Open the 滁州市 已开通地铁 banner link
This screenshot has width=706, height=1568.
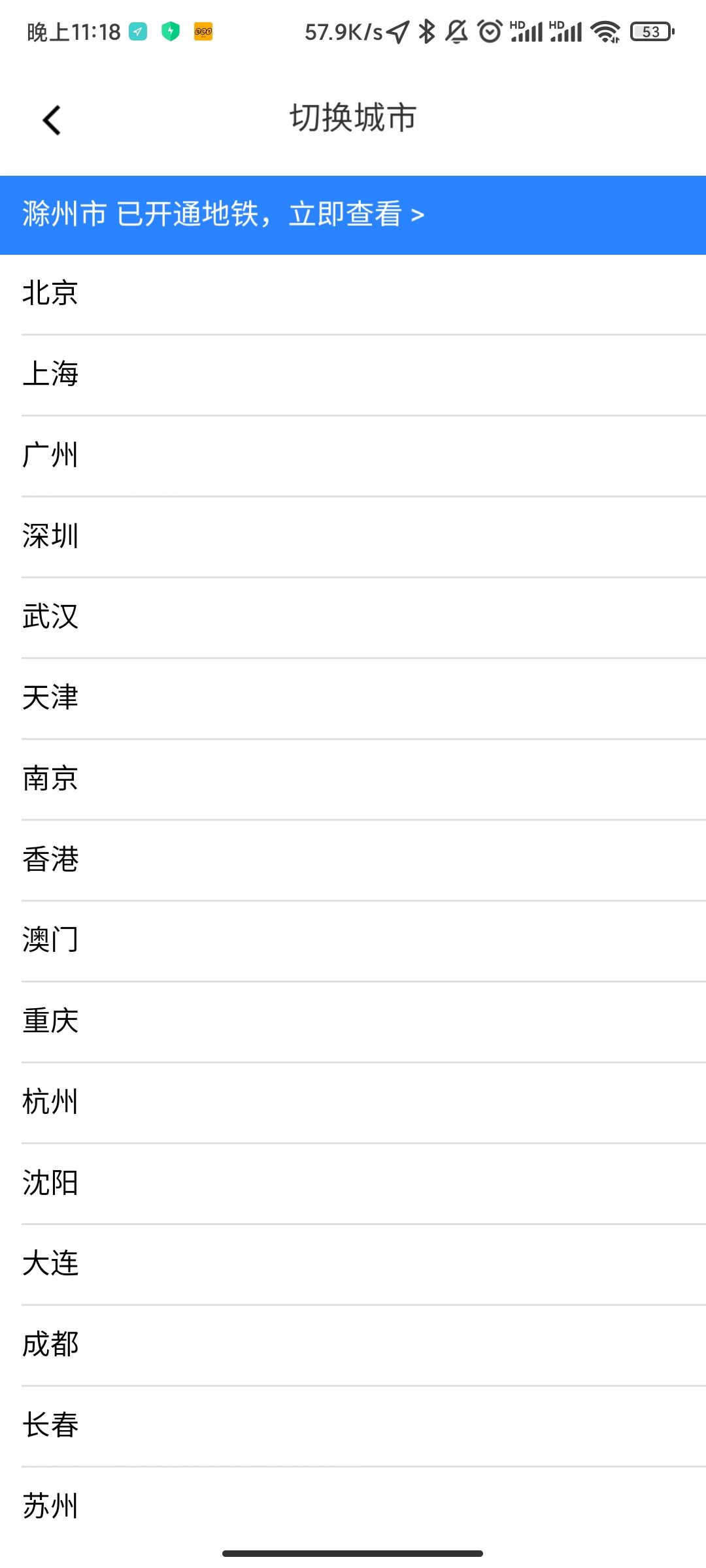pos(353,215)
